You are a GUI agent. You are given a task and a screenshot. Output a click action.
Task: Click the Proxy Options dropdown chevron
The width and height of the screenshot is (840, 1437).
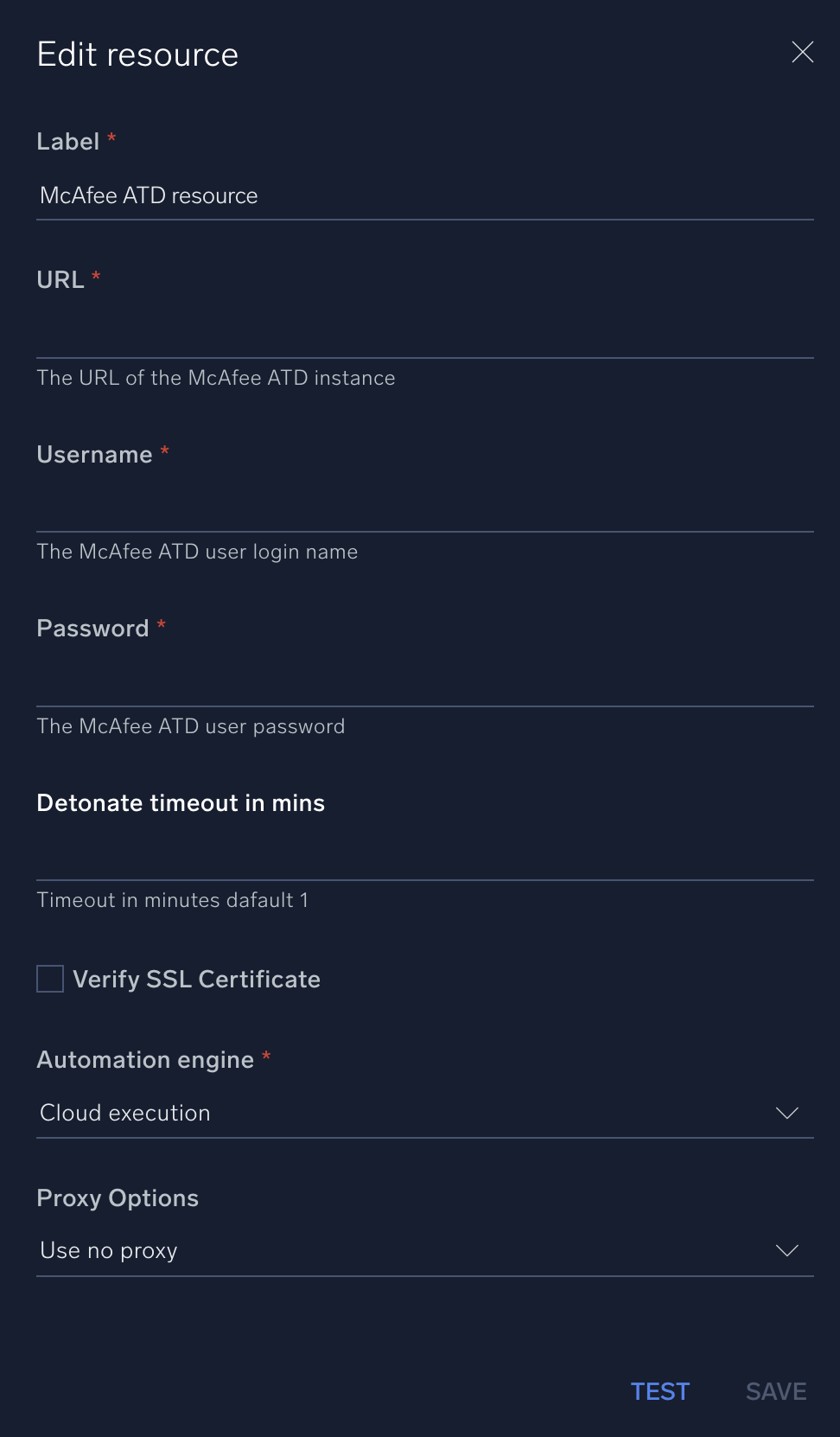click(786, 1250)
